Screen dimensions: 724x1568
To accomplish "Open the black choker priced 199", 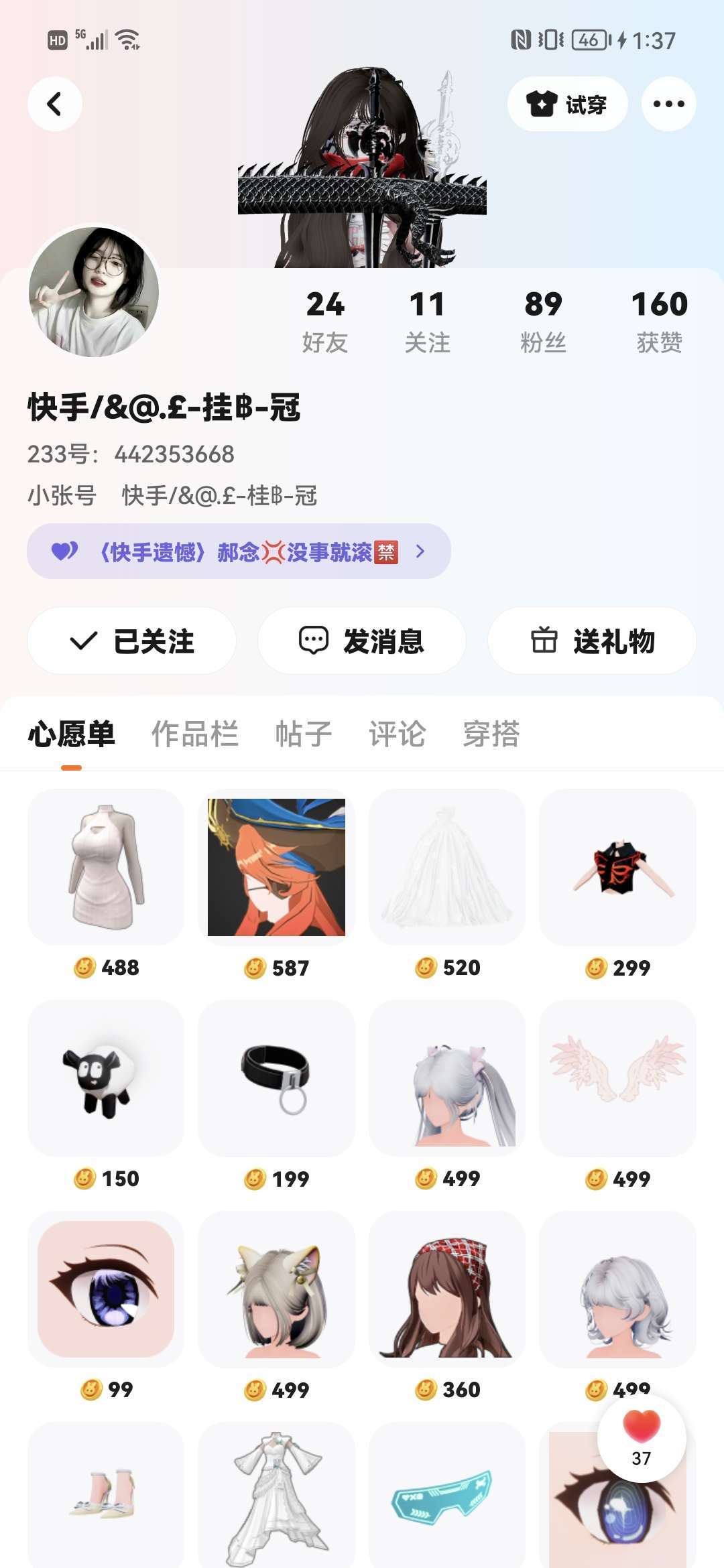I will [x=276, y=1078].
